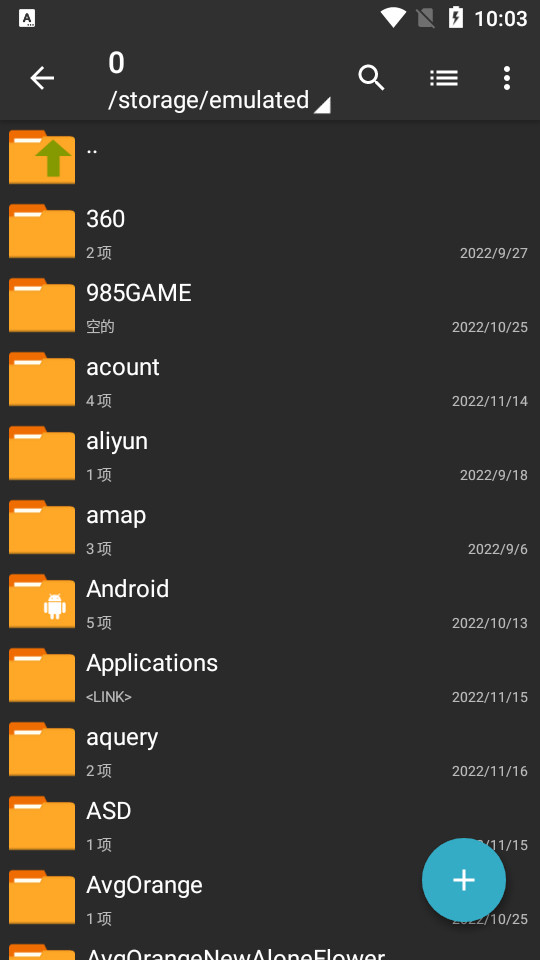540x960 pixels.
Task: Go up to the parent folder
Action: click(270, 157)
